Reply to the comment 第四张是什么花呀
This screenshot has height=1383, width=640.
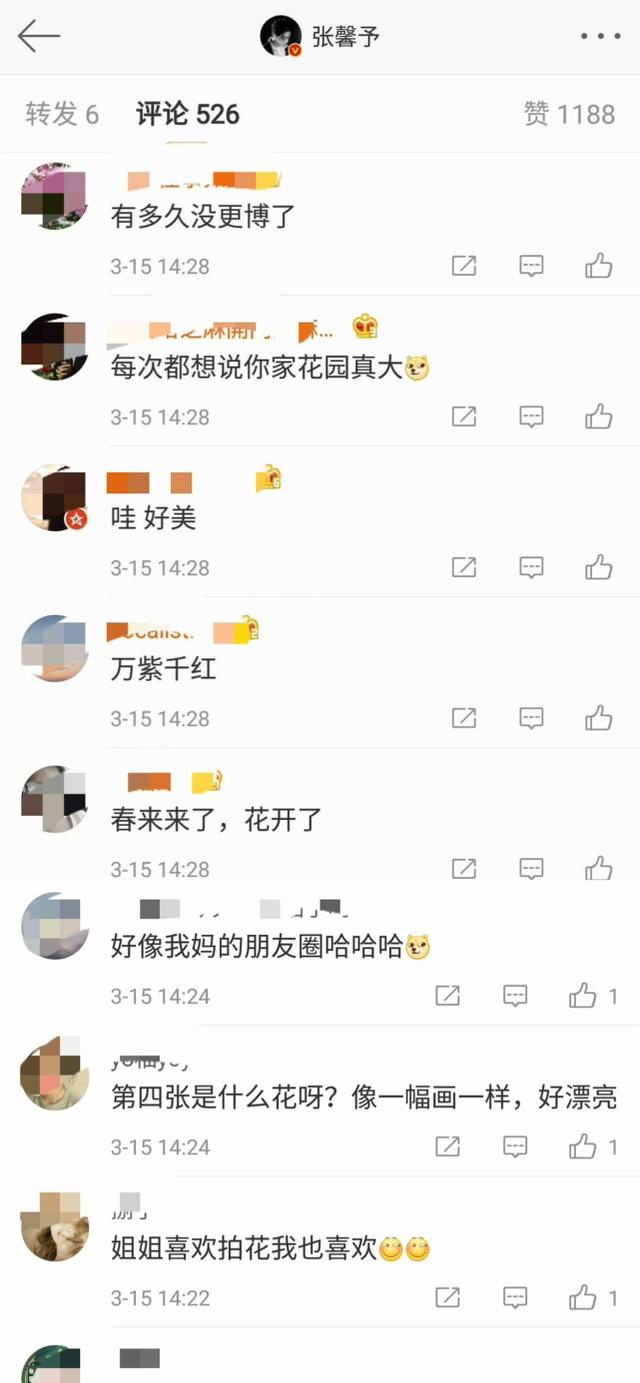[515, 1147]
